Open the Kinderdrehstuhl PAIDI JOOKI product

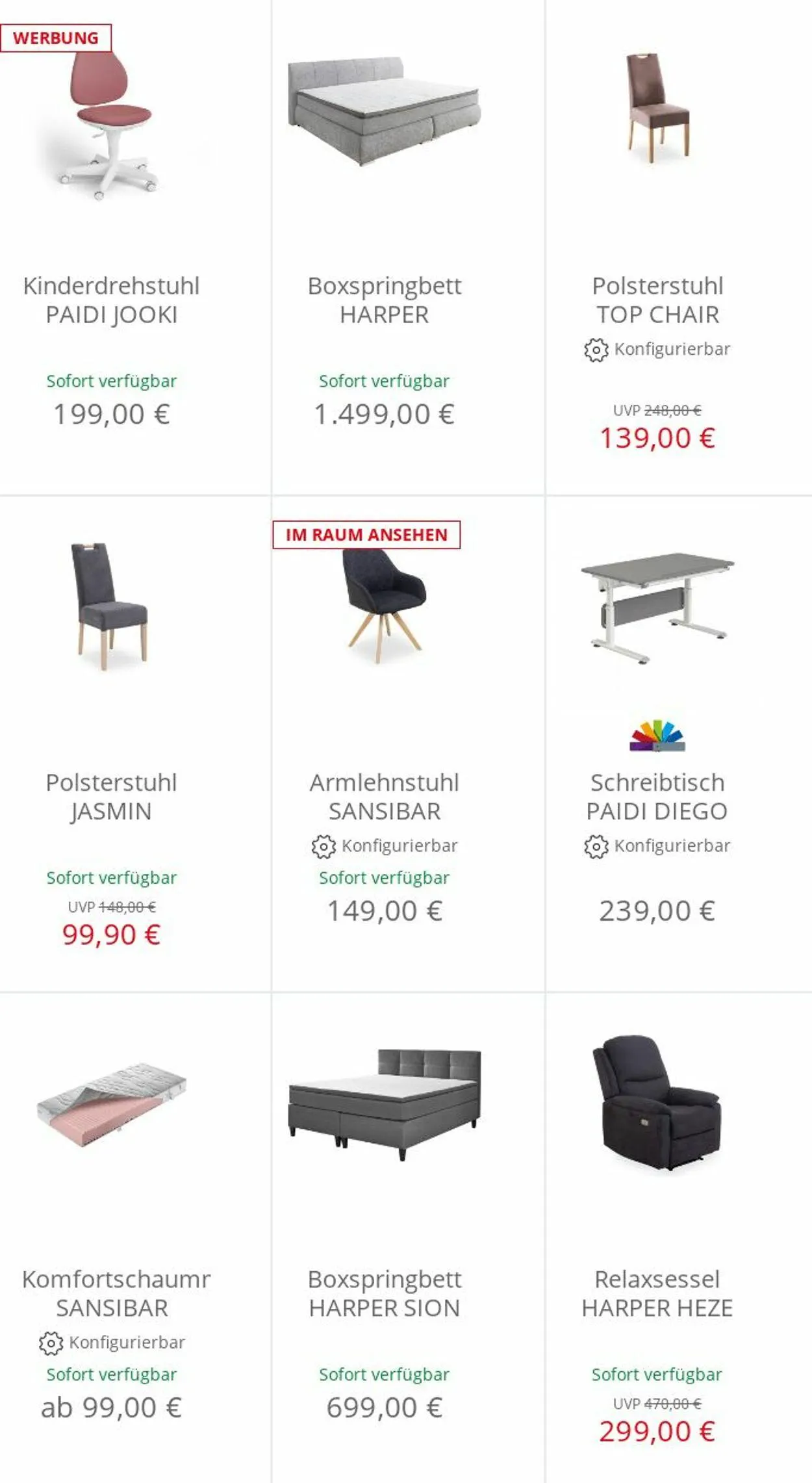pos(111,300)
